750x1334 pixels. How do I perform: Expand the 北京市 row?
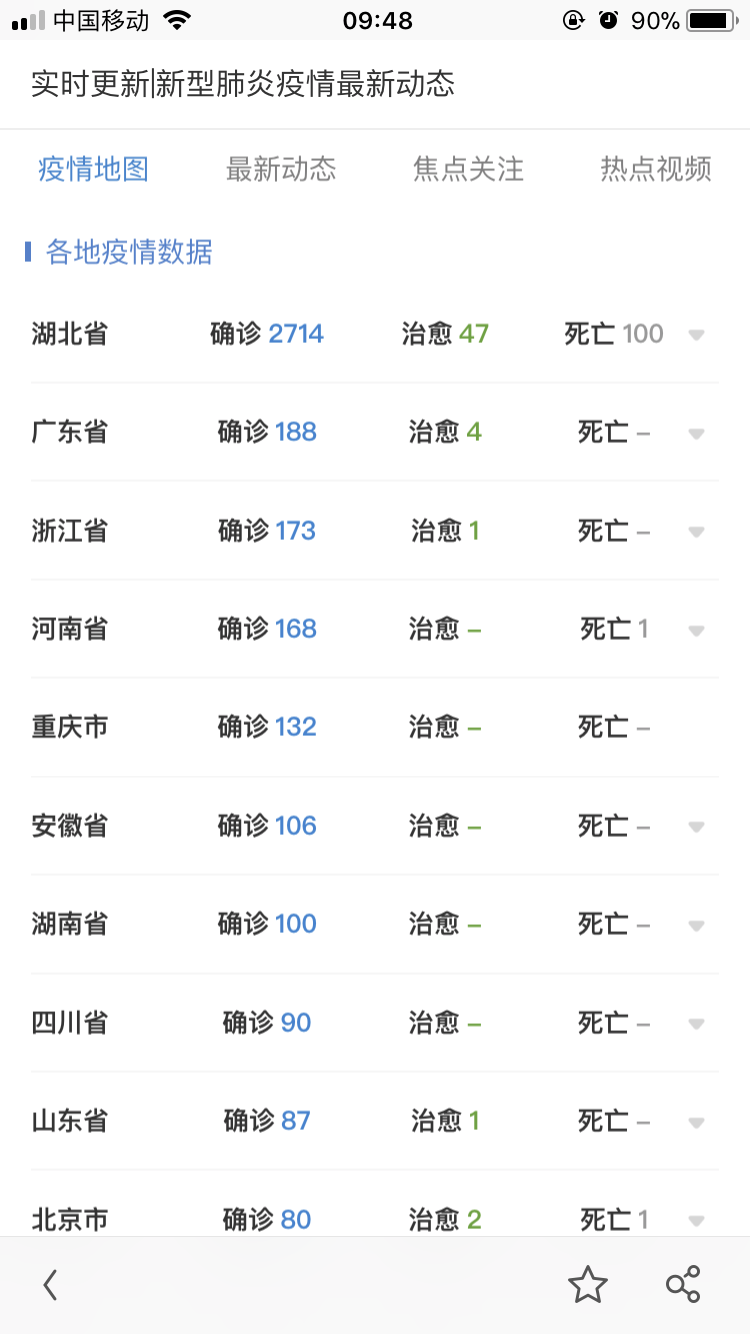tap(697, 1220)
